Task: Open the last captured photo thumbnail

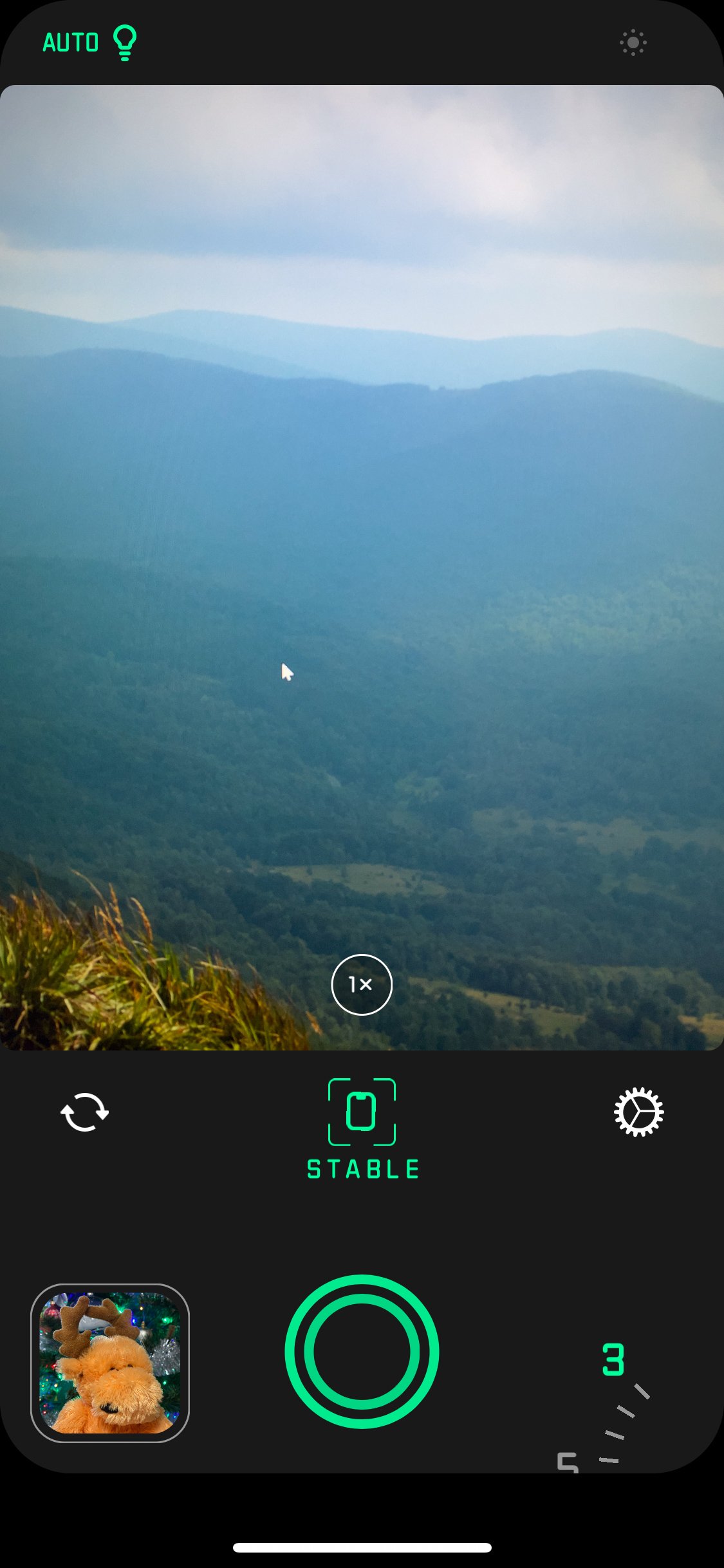Action: pyautogui.click(x=110, y=1363)
